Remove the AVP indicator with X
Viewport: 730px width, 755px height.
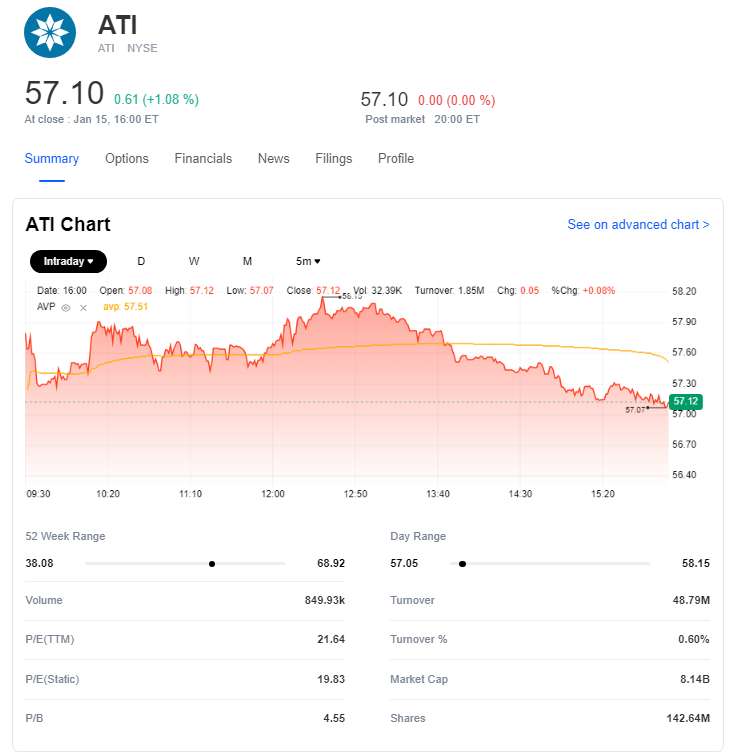pos(83,307)
